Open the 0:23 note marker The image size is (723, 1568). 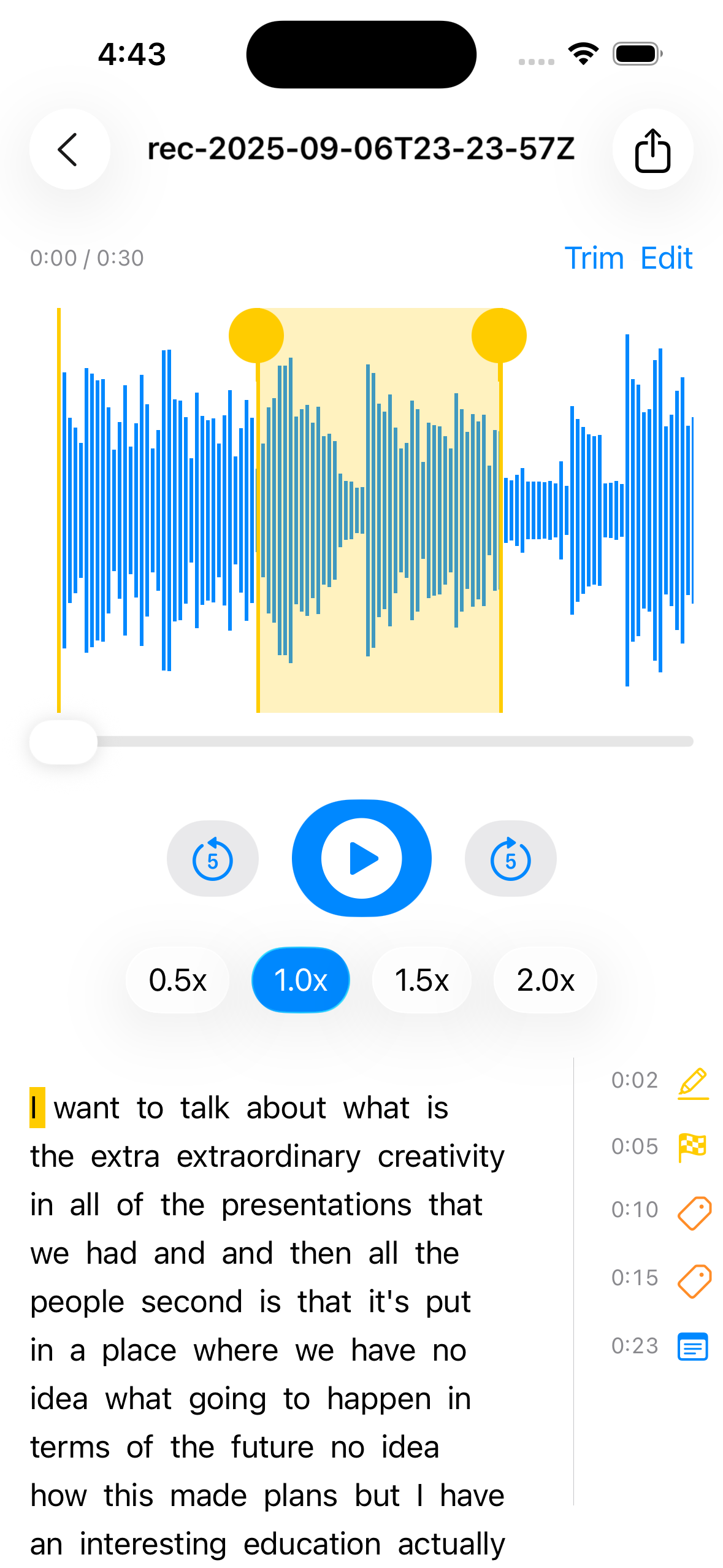click(693, 1347)
